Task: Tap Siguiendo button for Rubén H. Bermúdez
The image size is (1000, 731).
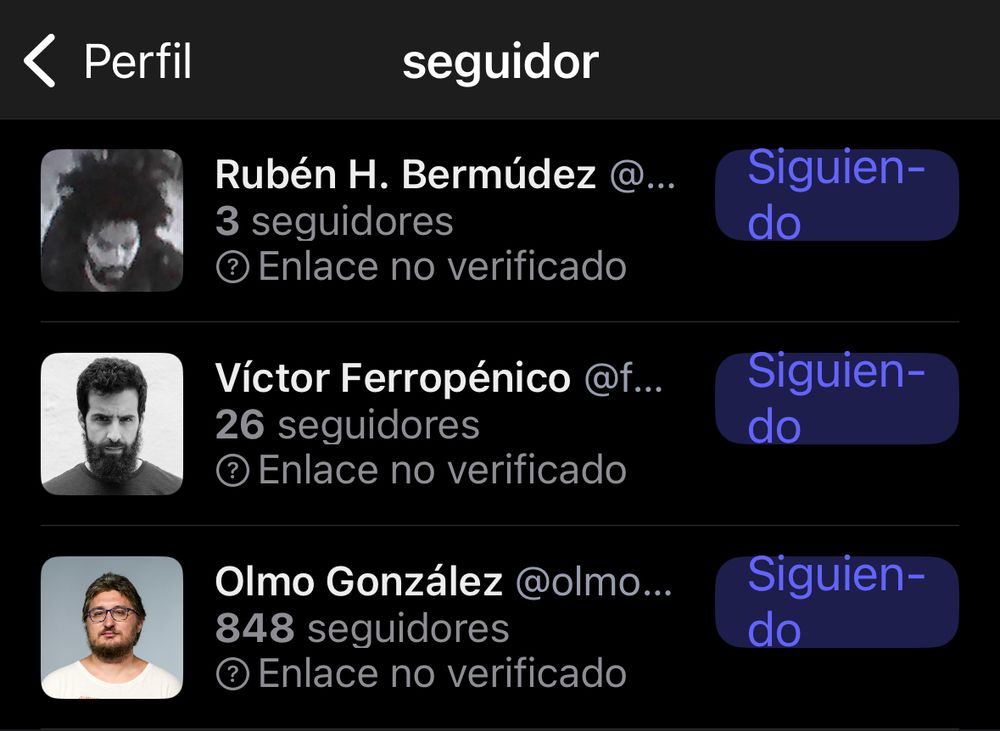Action: click(x=836, y=195)
